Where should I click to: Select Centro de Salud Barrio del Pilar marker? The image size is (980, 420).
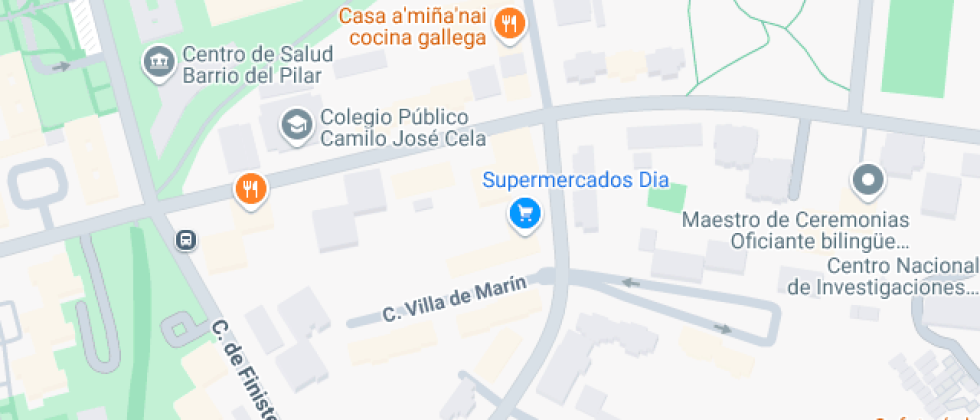pos(158,60)
